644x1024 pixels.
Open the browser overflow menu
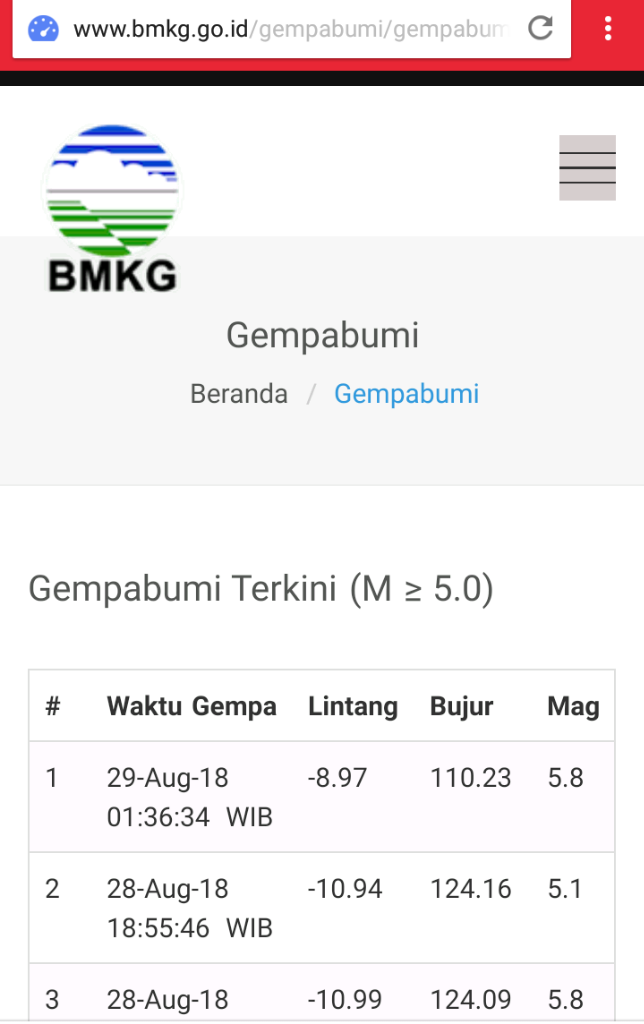tap(608, 28)
